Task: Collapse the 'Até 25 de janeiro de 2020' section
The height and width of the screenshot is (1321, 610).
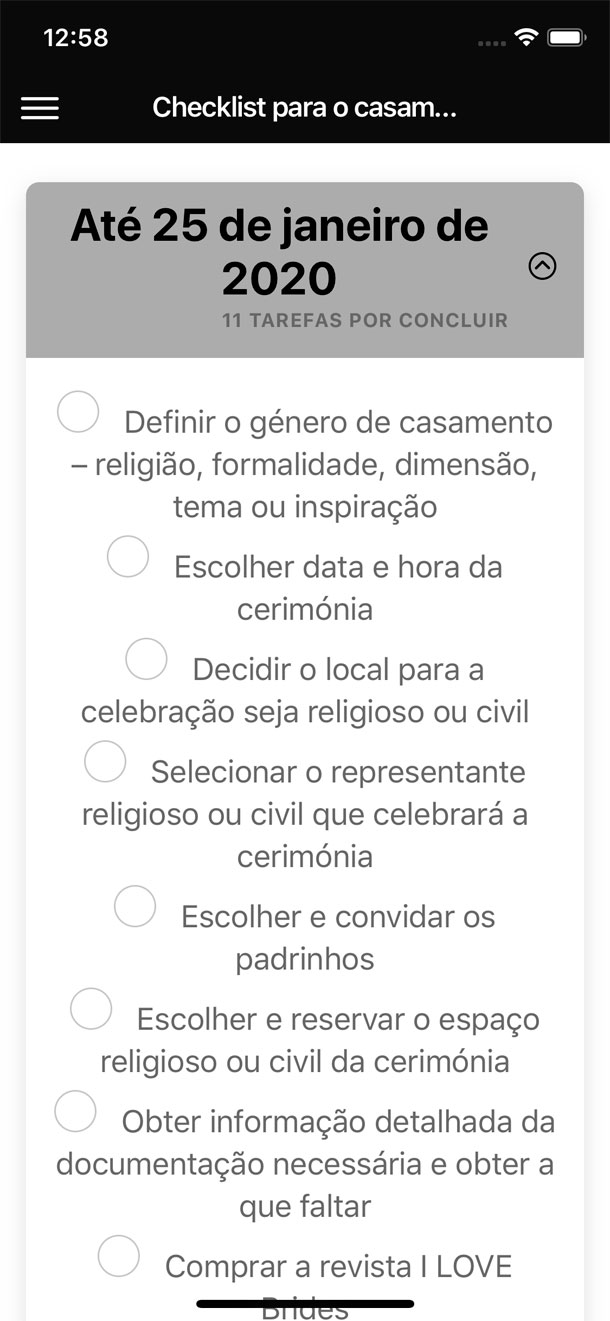Action: (x=542, y=266)
